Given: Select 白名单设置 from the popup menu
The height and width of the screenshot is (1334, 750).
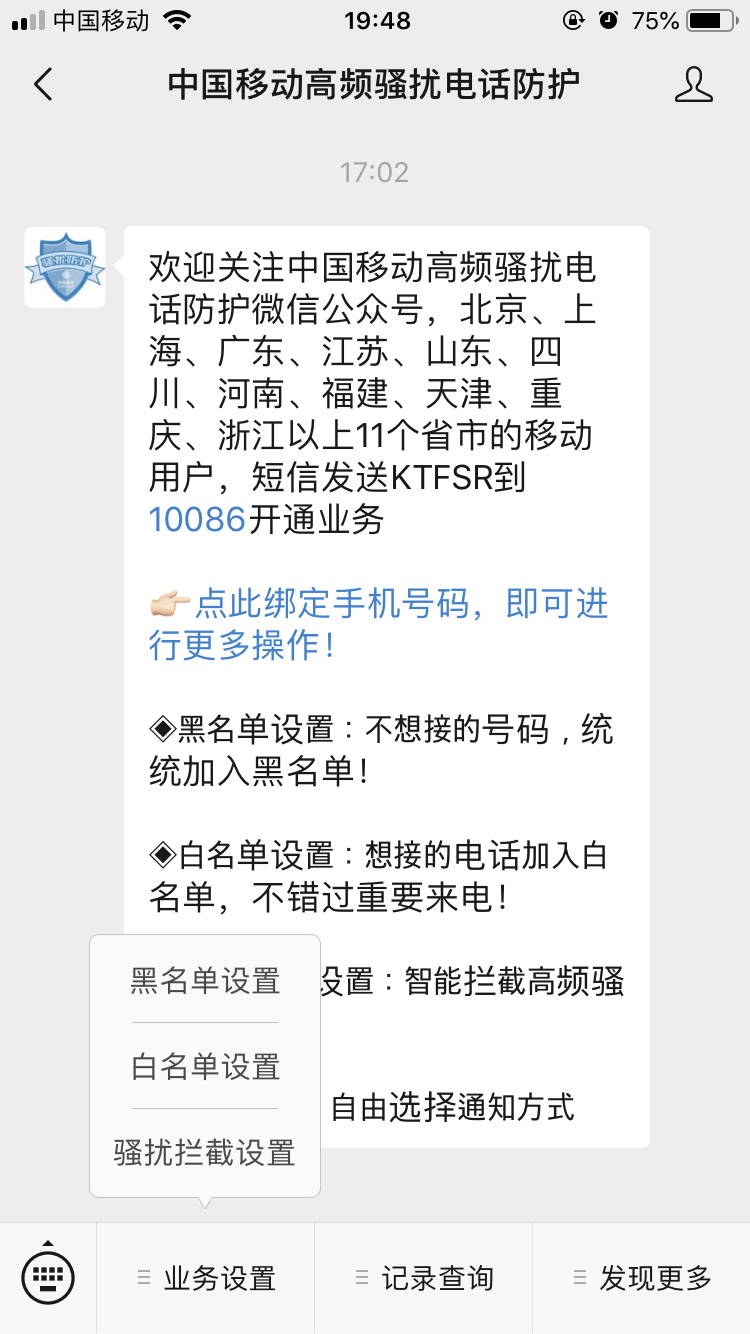Looking at the screenshot, I should [205, 1067].
